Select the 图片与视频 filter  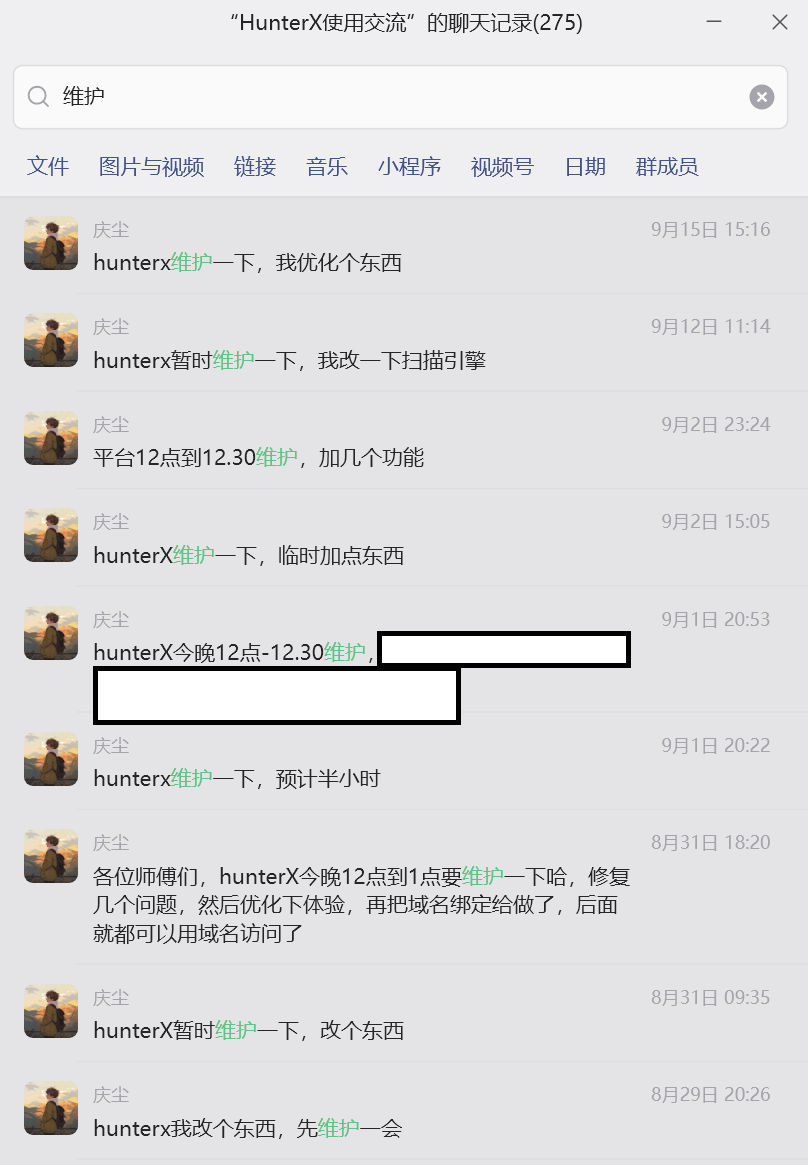152,166
